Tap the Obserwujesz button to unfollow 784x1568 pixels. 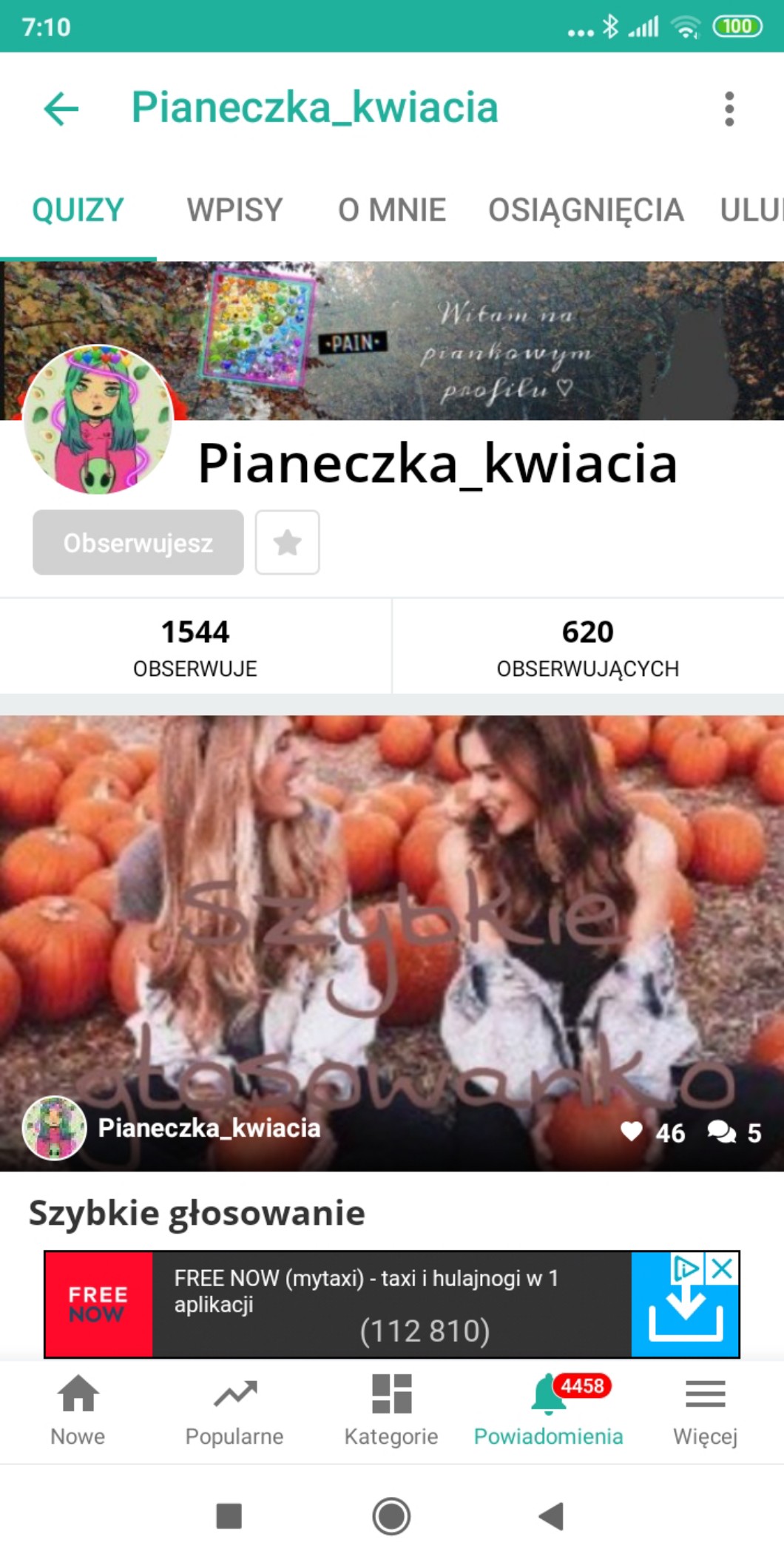coord(138,543)
